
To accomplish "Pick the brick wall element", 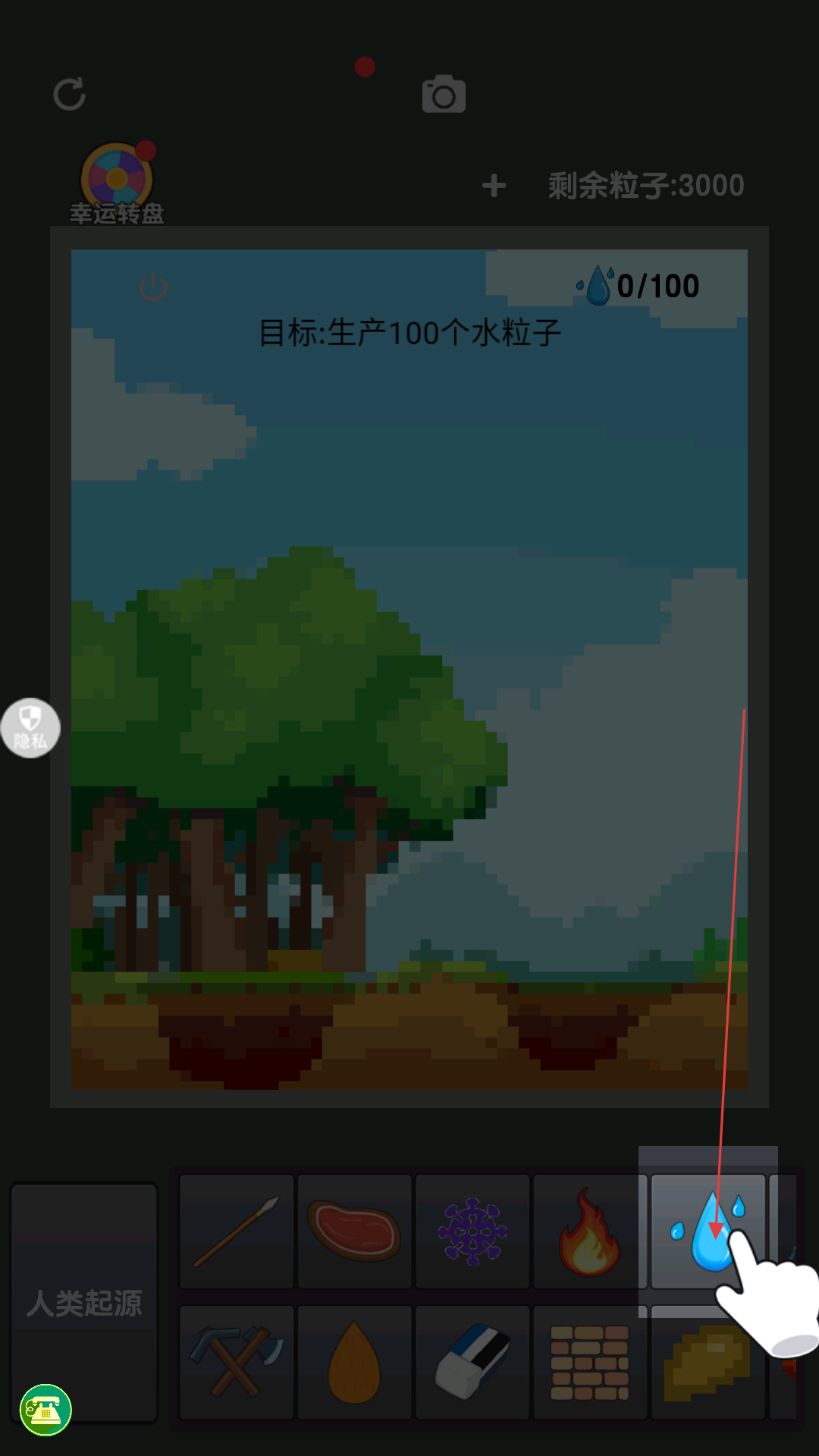I will (x=590, y=1362).
